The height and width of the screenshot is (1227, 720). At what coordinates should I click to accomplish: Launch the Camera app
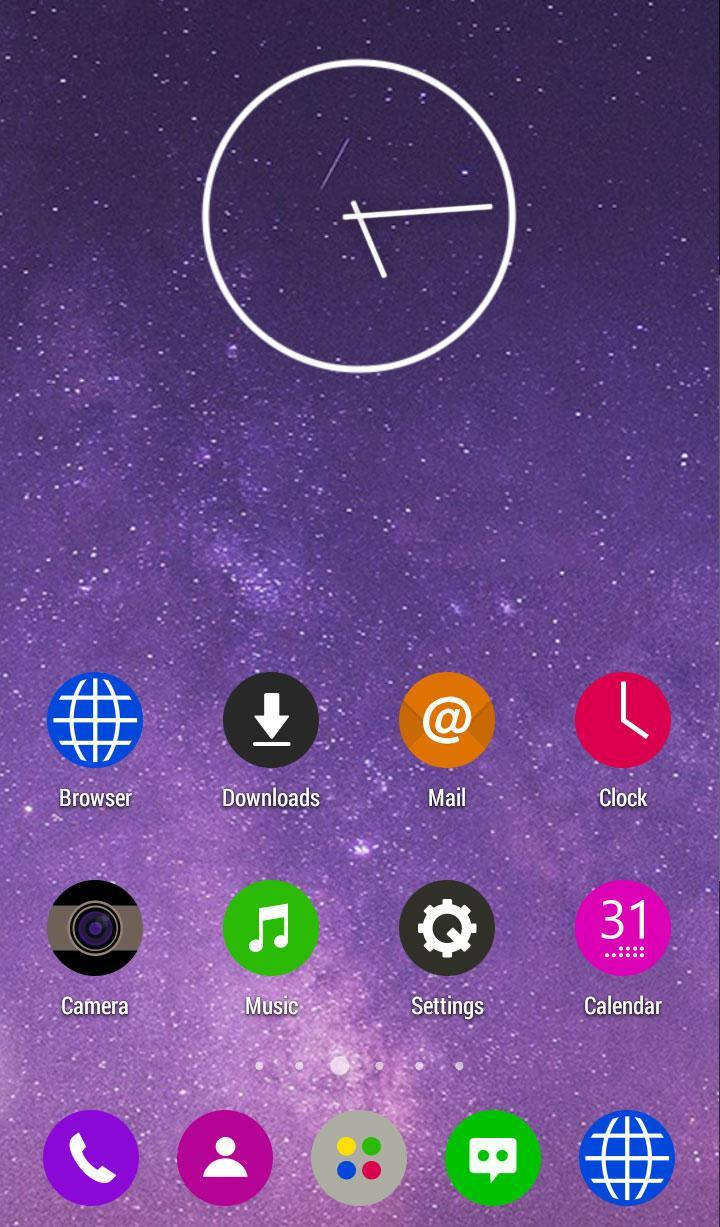click(x=95, y=928)
